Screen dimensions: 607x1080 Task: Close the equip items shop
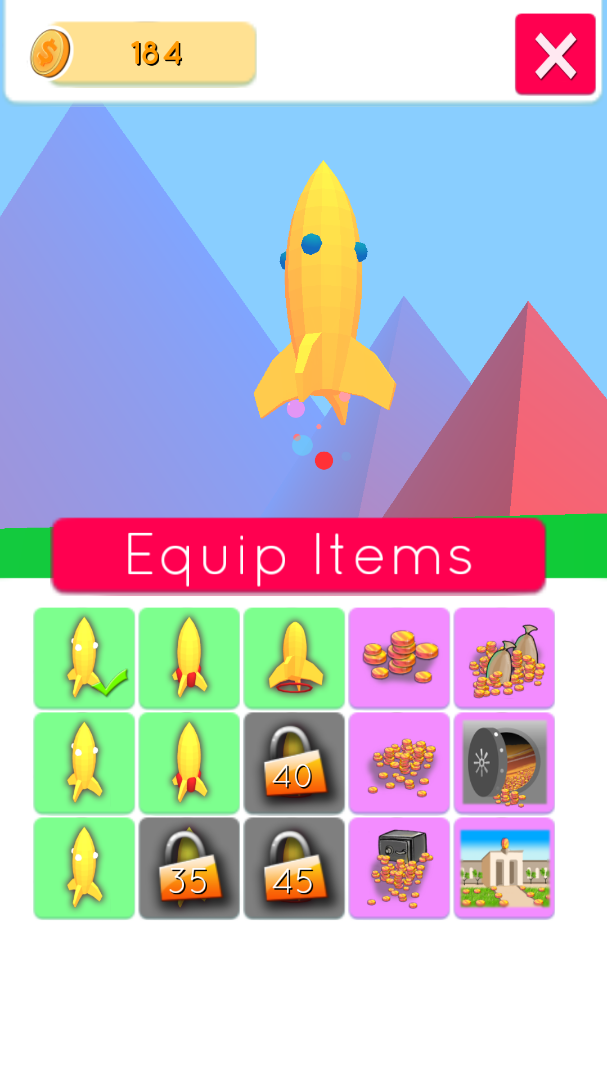pyautogui.click(x=555, y=54)
